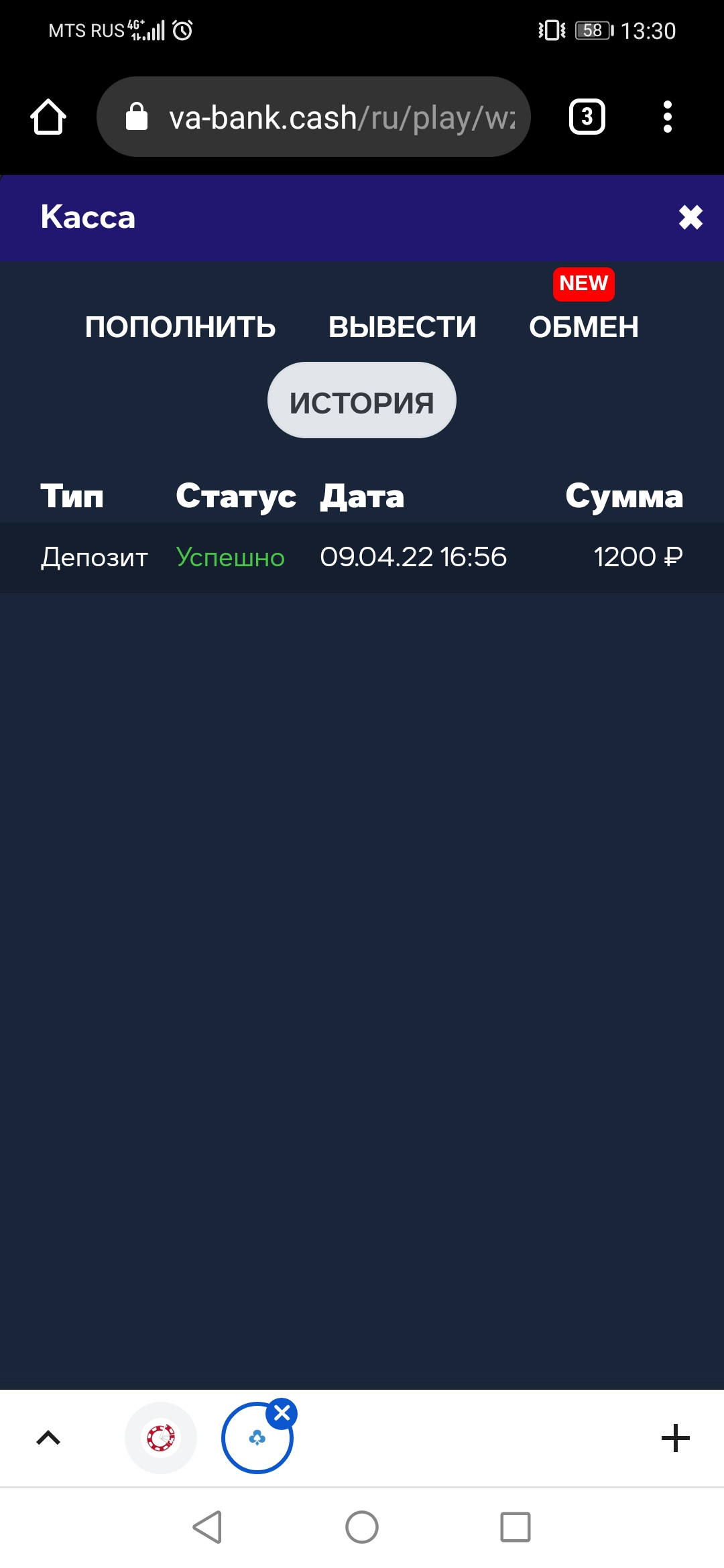
Task: Add a new browser tab
Action: [676, 1438]
